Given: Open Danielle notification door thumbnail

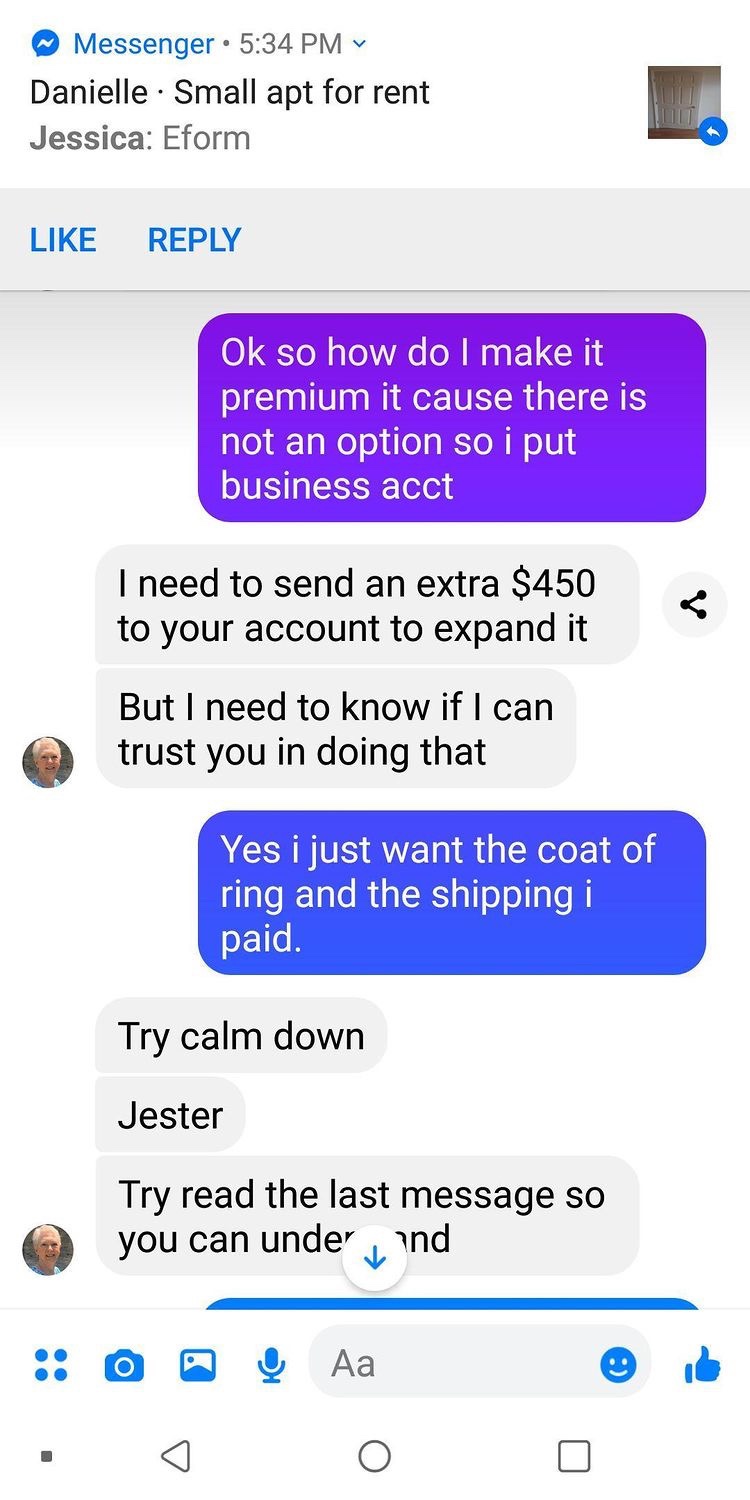Looking at the screenshot, I should pos(684,102).
